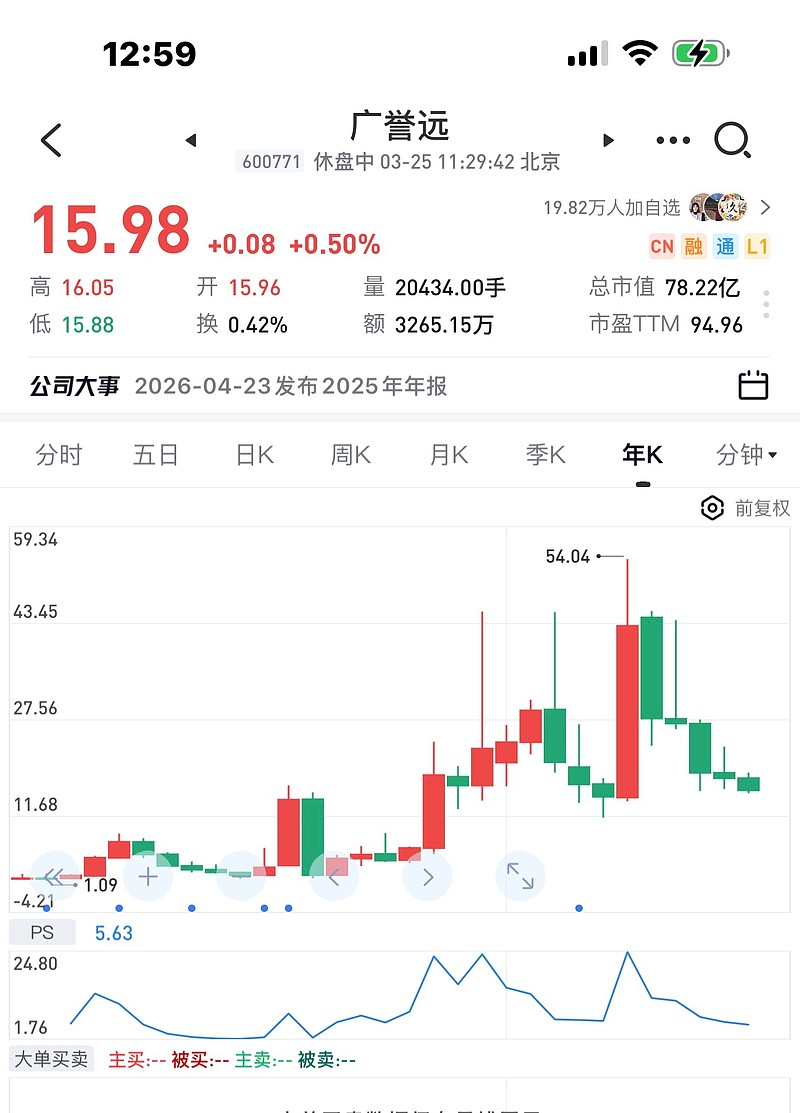Show the 月K chart tab
Image resolution: width=800 pixels, height=1113 pixels.
click(x=449, y=454)
